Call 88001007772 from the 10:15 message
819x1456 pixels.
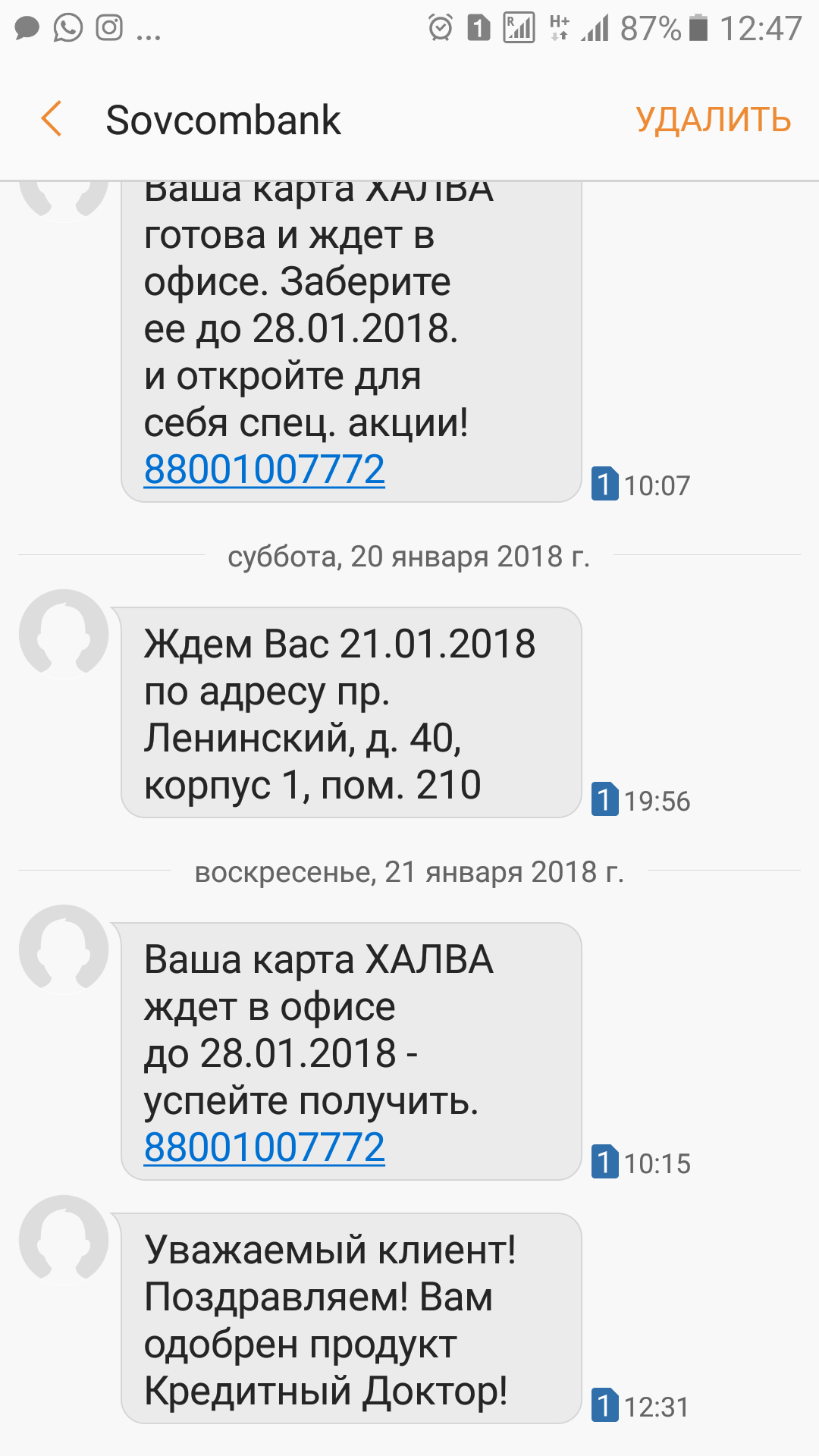[264, 1147]
